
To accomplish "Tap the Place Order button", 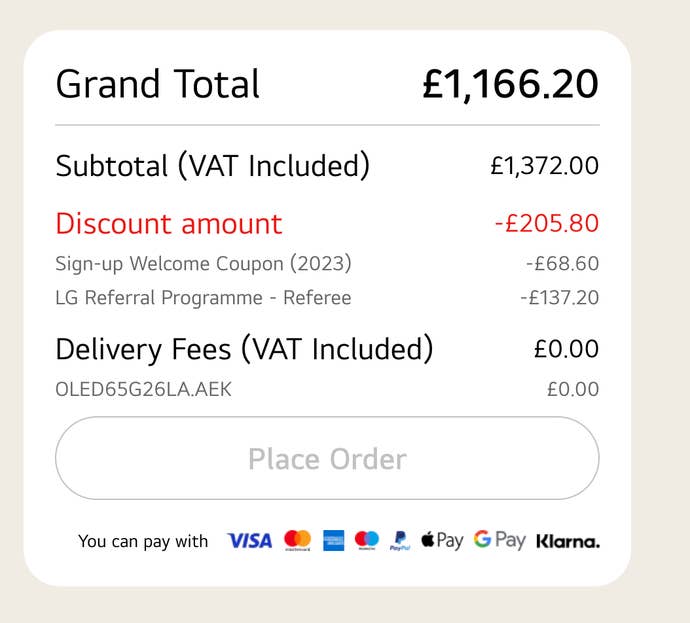I will click(x=327, y=459).
